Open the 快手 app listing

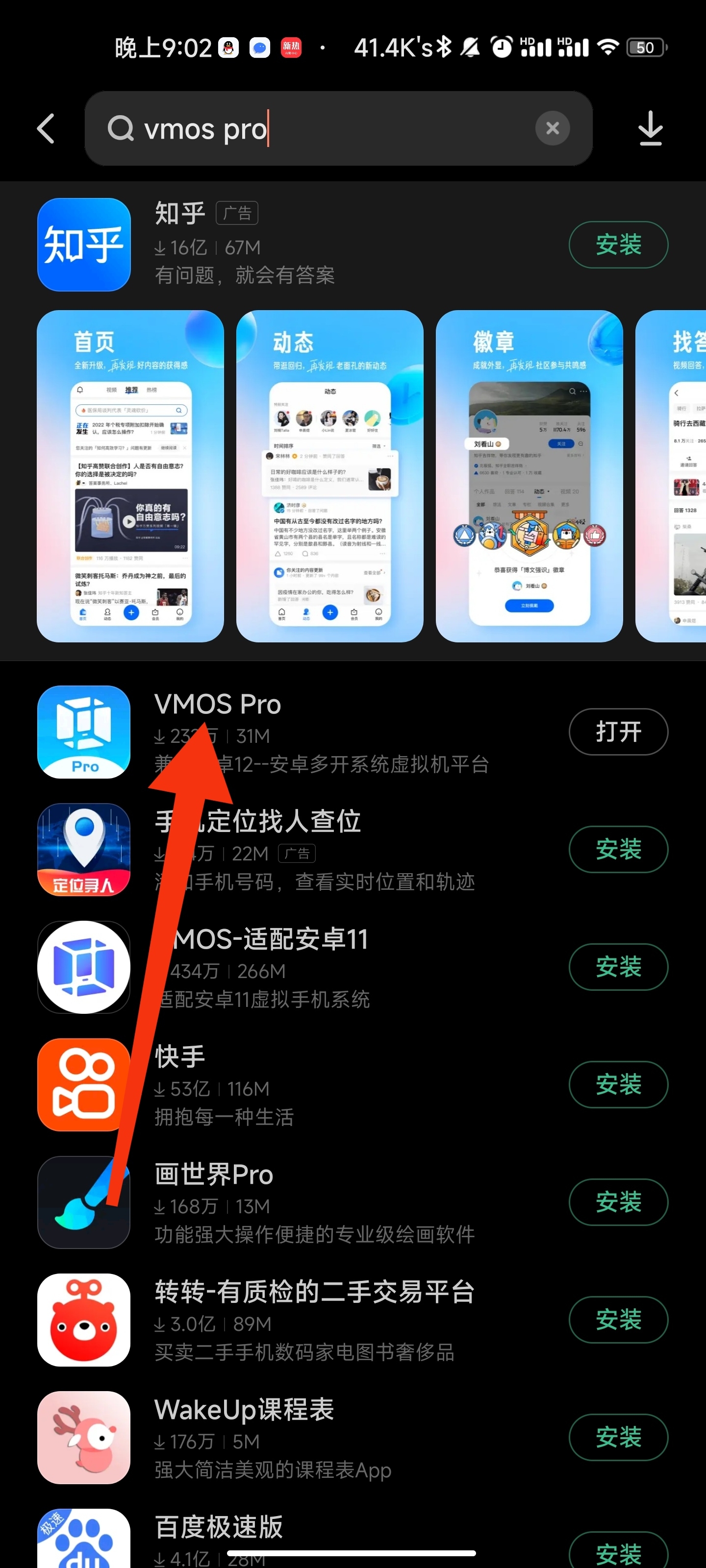point(304,1084)
